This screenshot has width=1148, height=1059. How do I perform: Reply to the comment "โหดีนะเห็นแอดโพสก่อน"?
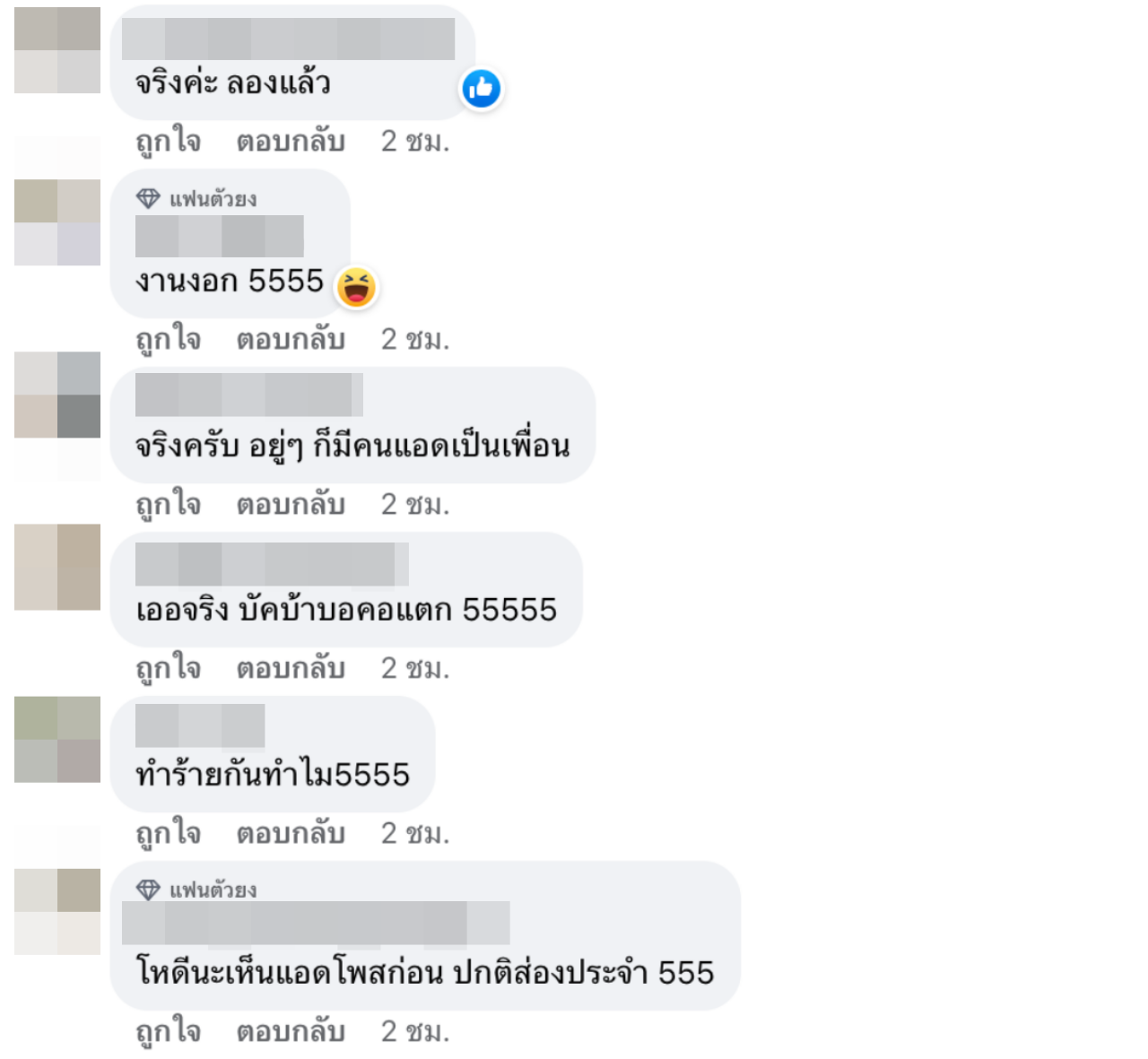pyautogui.click(x=291, y=1032)
